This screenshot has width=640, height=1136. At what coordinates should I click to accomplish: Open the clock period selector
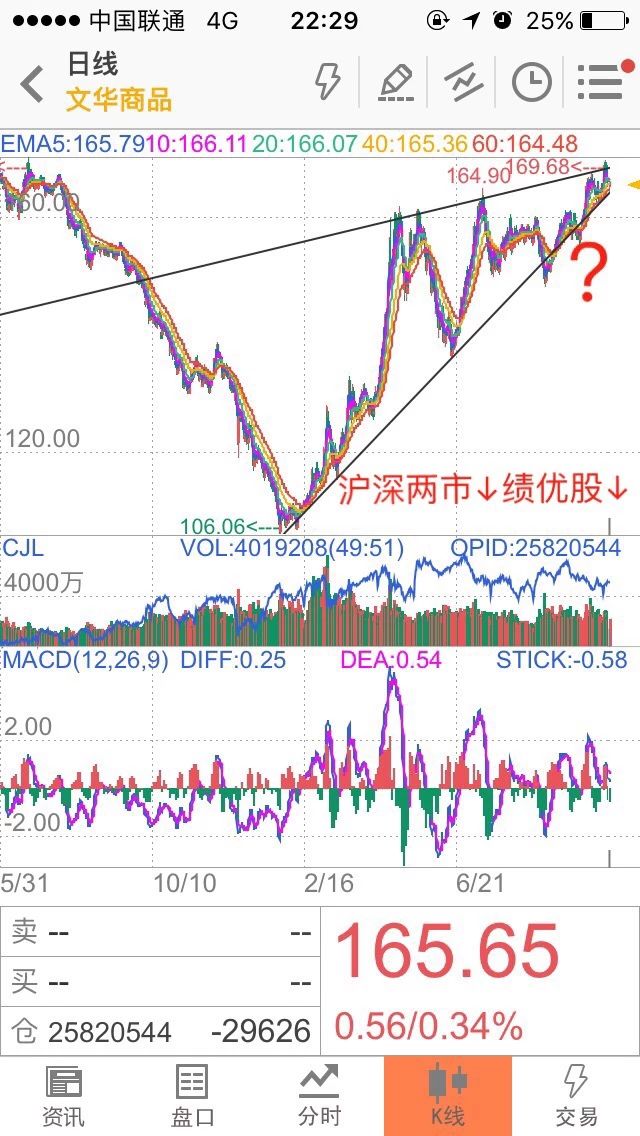532,82
